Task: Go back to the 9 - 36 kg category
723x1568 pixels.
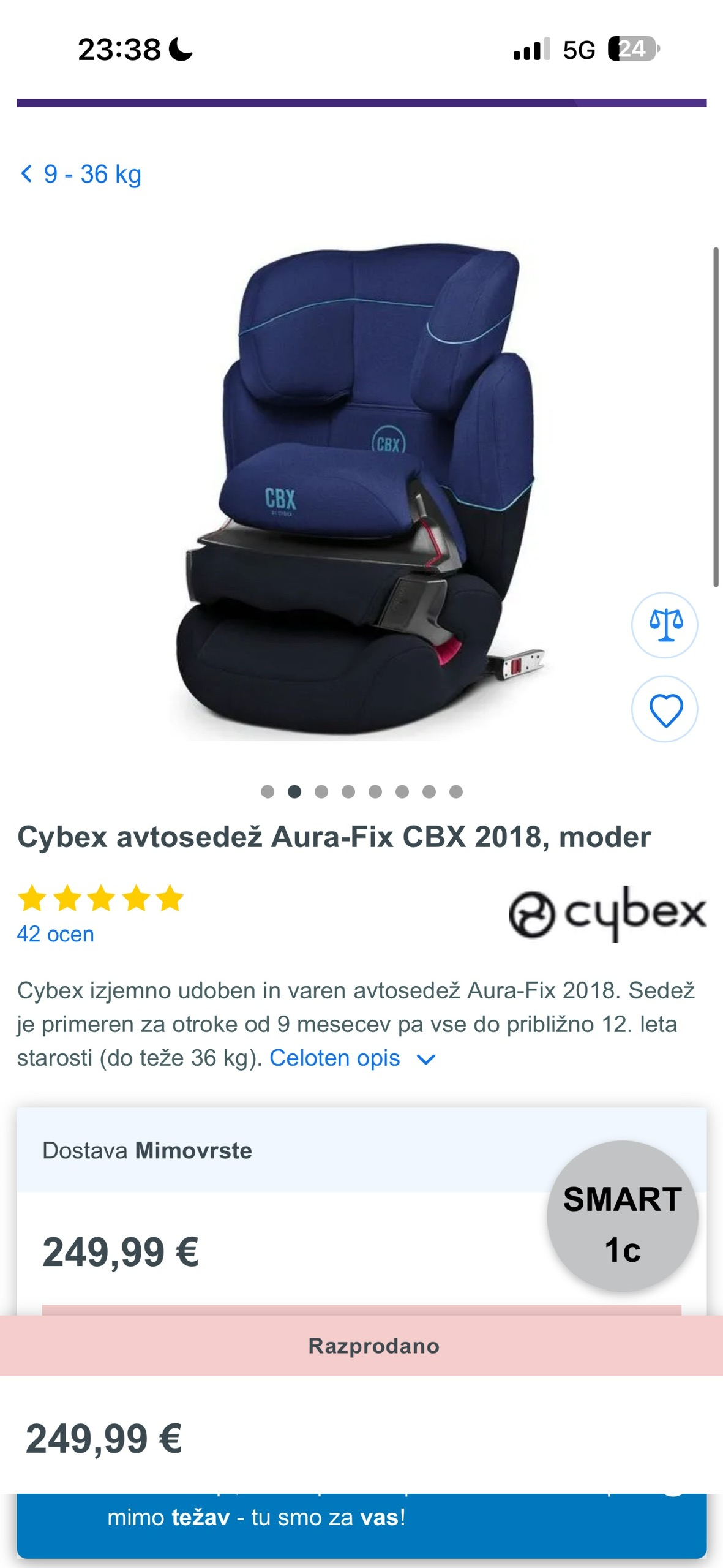Action: tap(81, 175)
